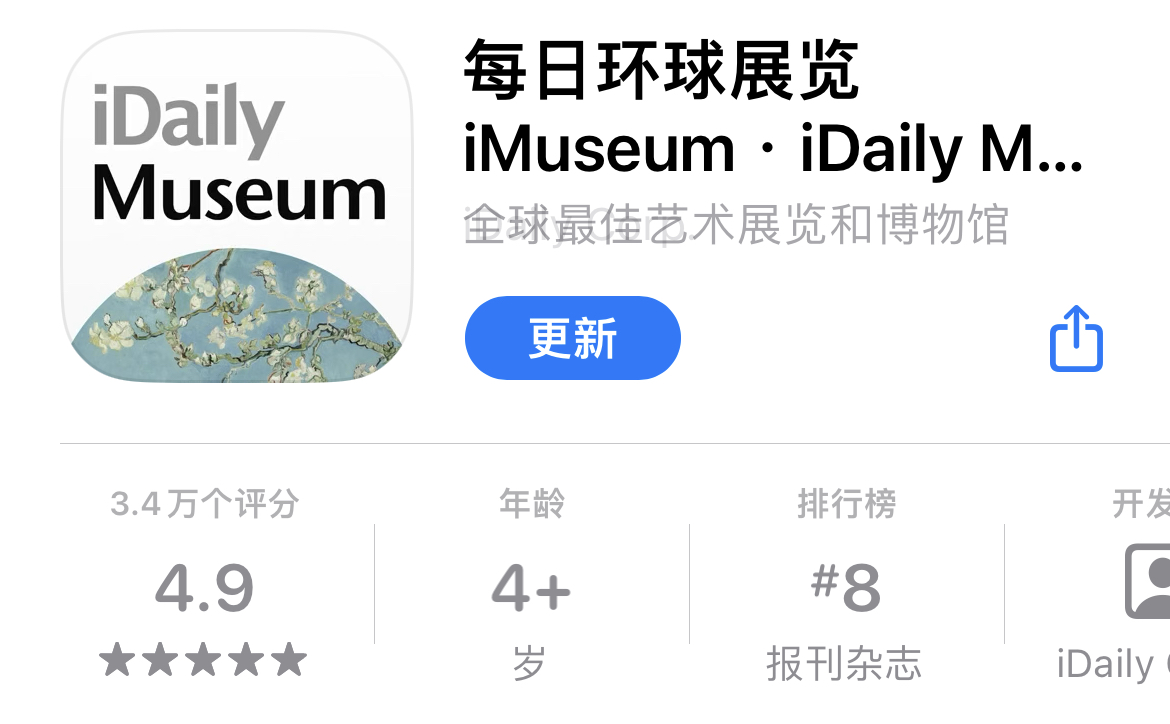Viewport: 1170px width, 724px height.
Task: Tap the blue 更新 update button
Action: tap(572, 338)
